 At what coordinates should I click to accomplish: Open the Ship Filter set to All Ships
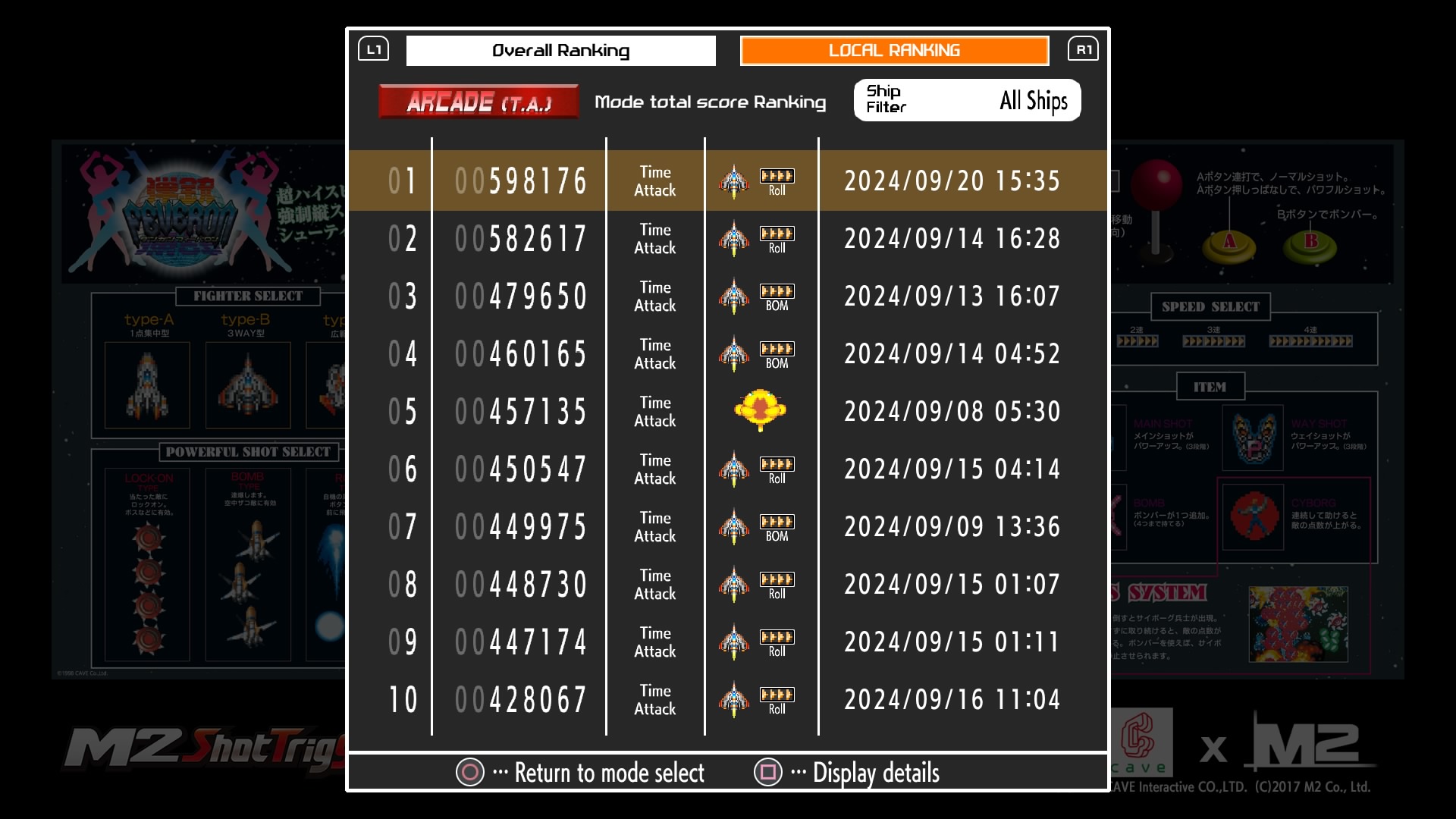tap(967, 100)
